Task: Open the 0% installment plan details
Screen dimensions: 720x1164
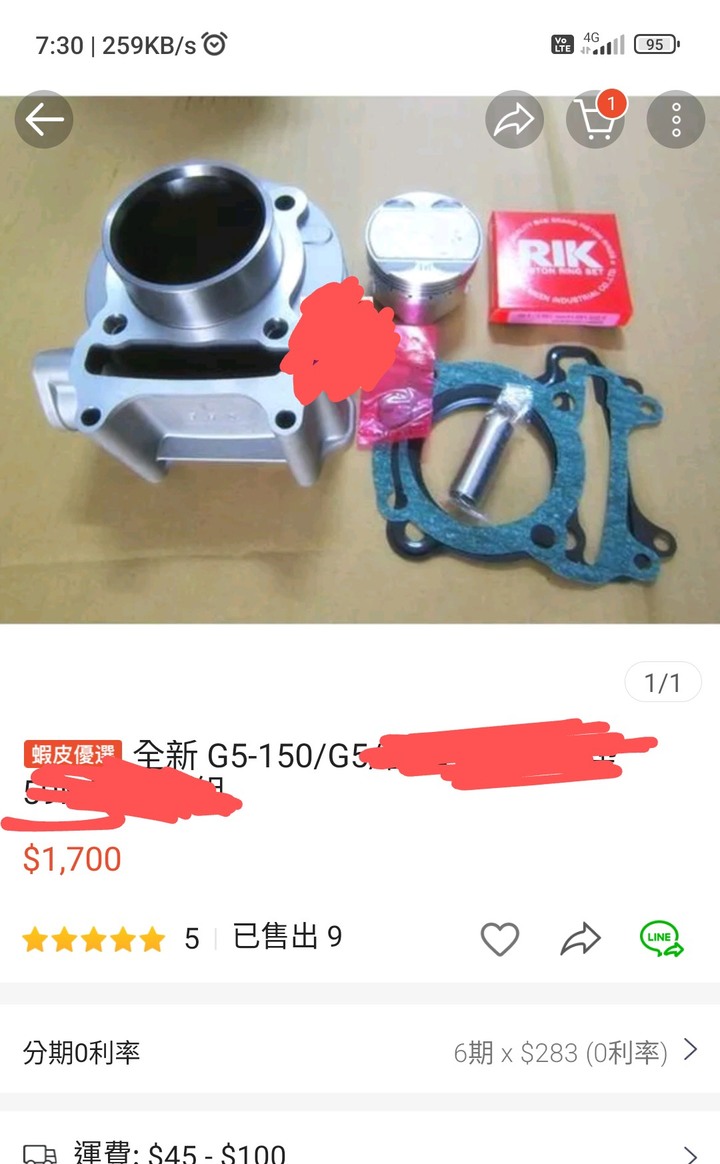Action: coord(360,1052)
